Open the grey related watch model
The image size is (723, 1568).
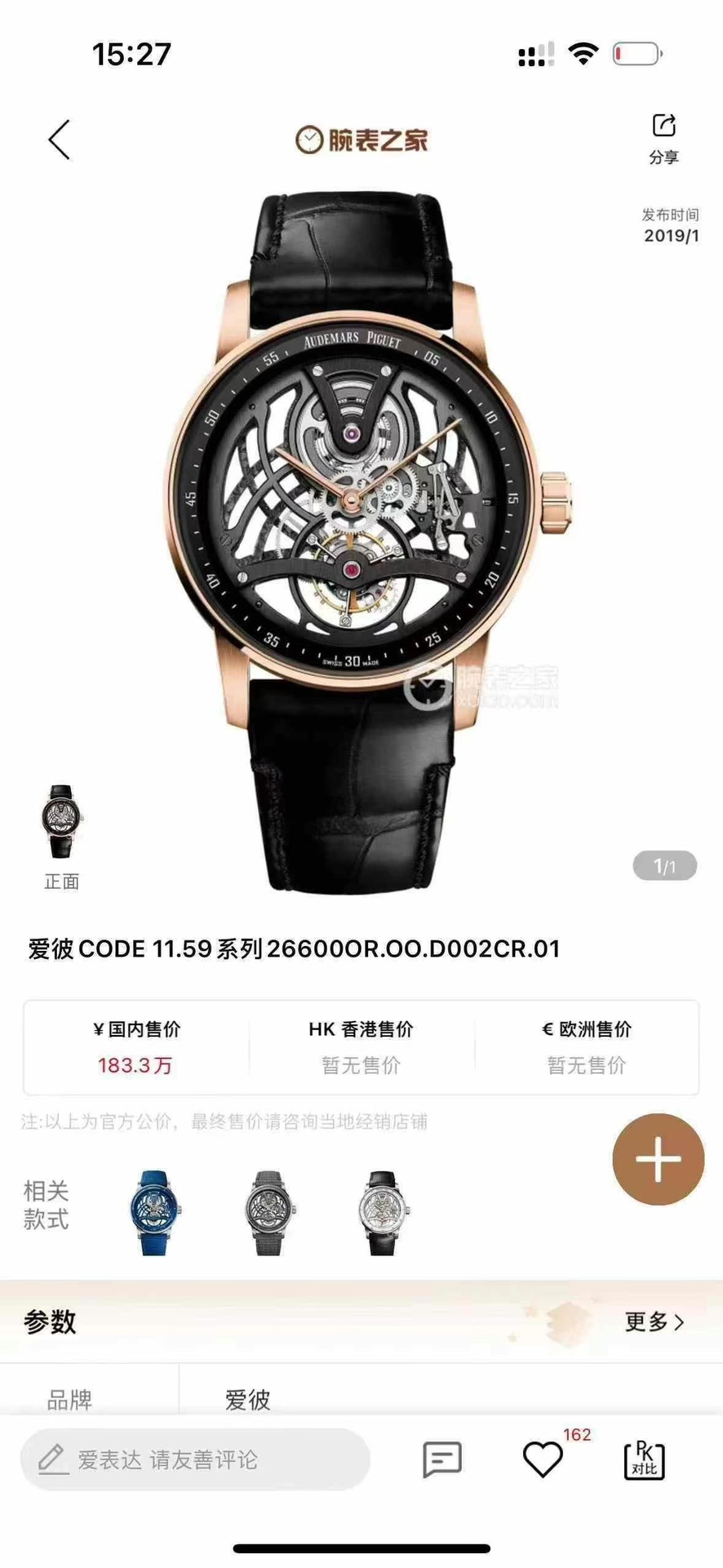(269, 1212)
